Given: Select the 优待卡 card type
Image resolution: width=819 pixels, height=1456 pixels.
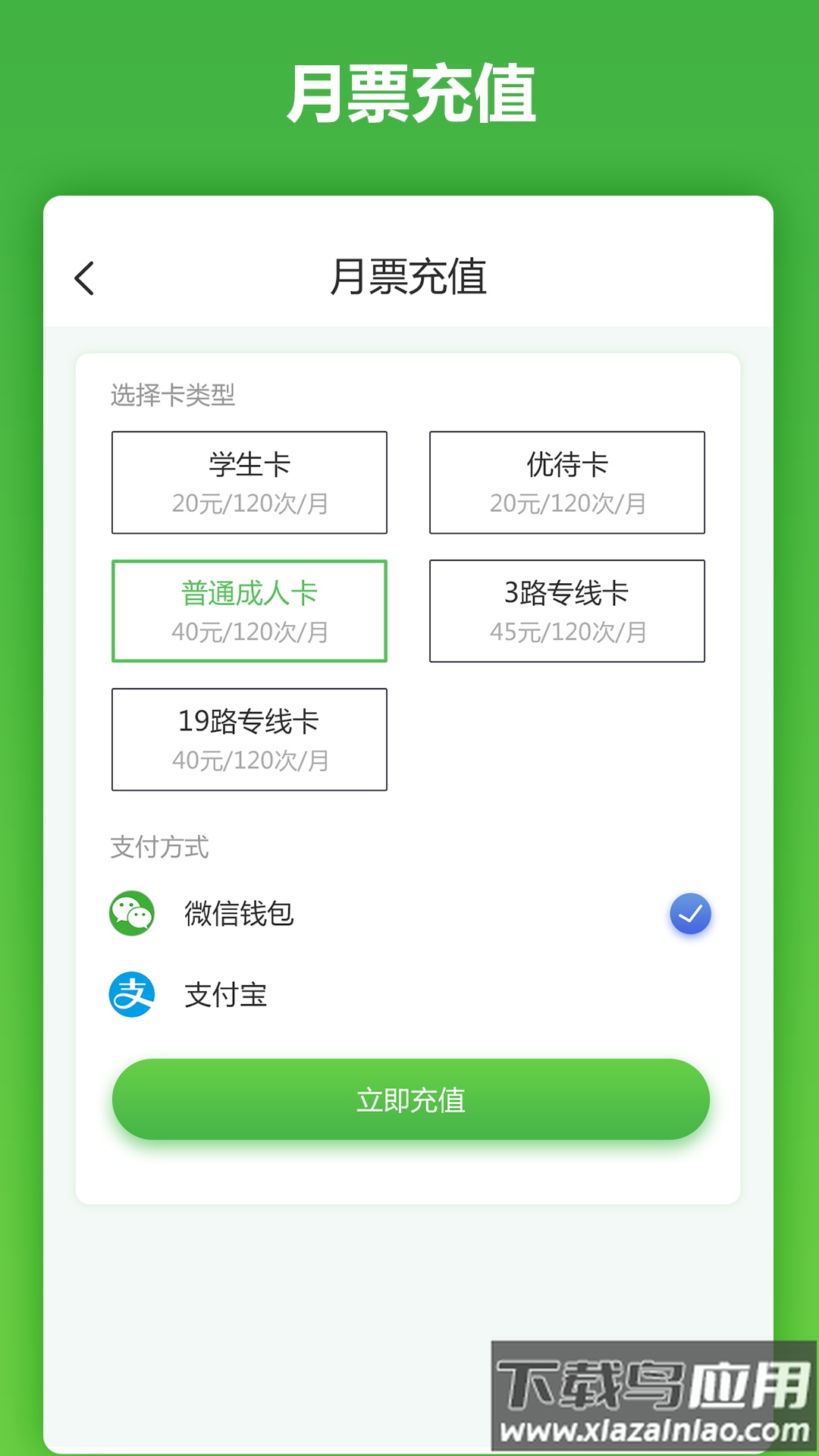Looking at the screenshot, I should tap(567, 482).
